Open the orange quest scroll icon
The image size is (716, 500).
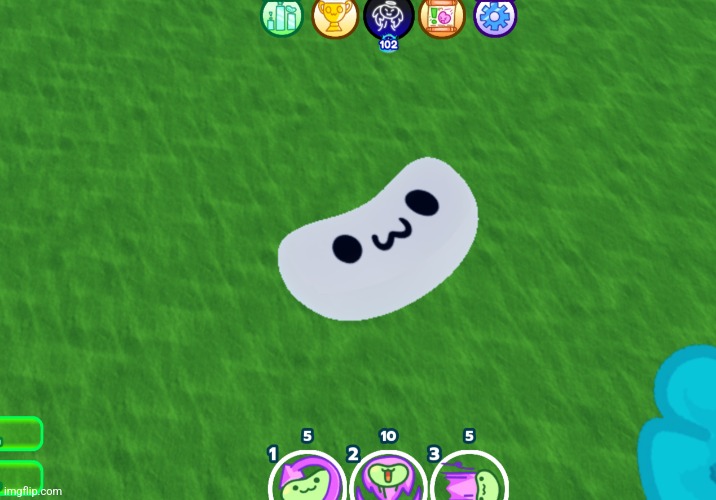click(442, 17)
